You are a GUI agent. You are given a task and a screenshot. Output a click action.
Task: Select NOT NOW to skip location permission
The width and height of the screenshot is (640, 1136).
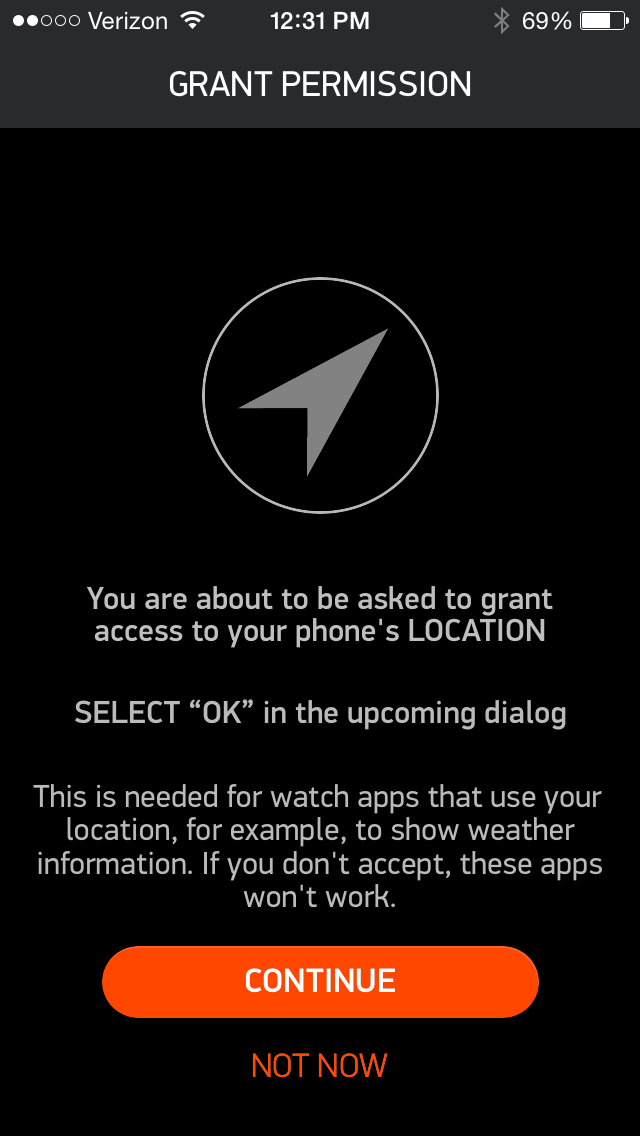(320, 1066)
